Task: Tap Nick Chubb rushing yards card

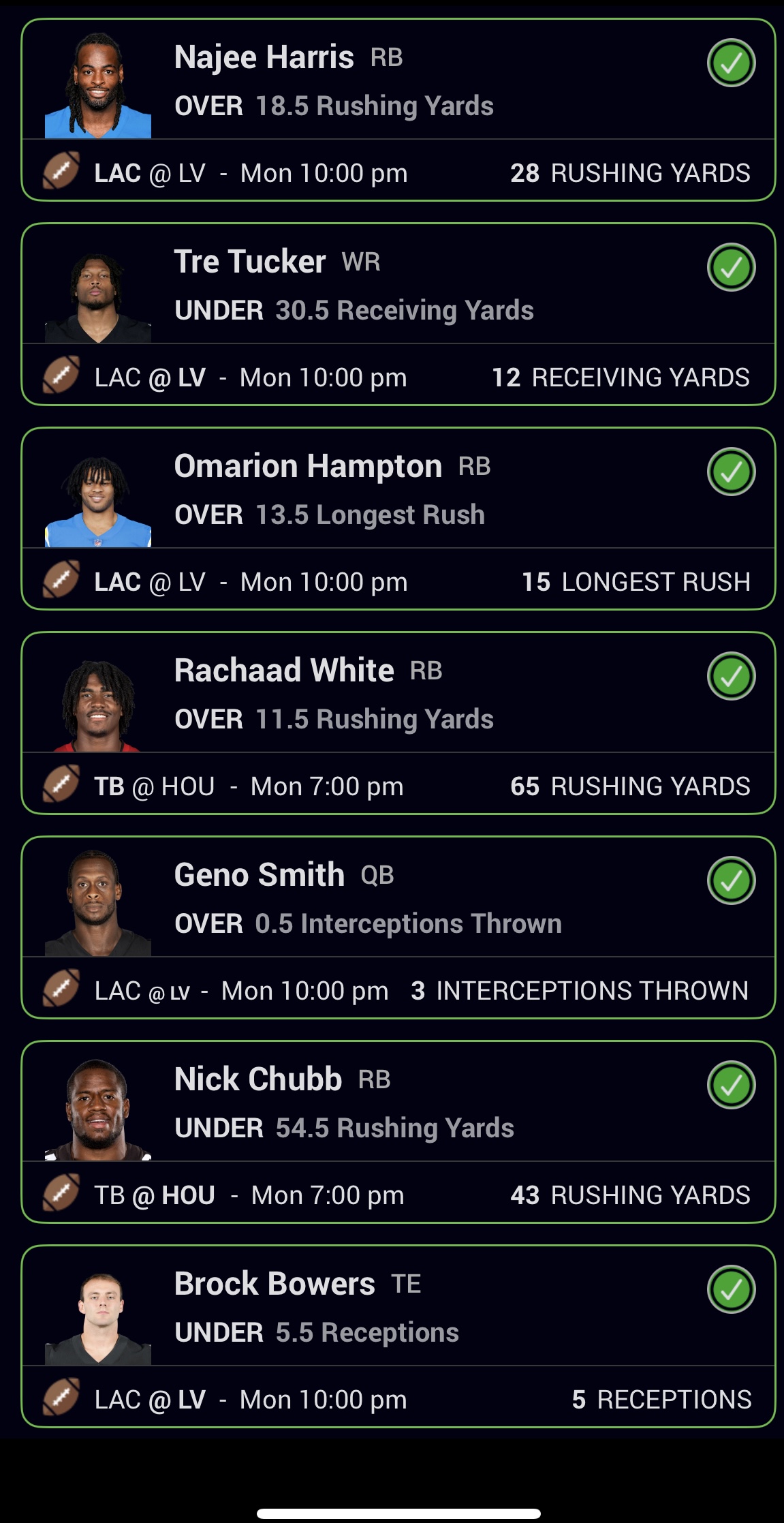Action: click(398, 1132)
